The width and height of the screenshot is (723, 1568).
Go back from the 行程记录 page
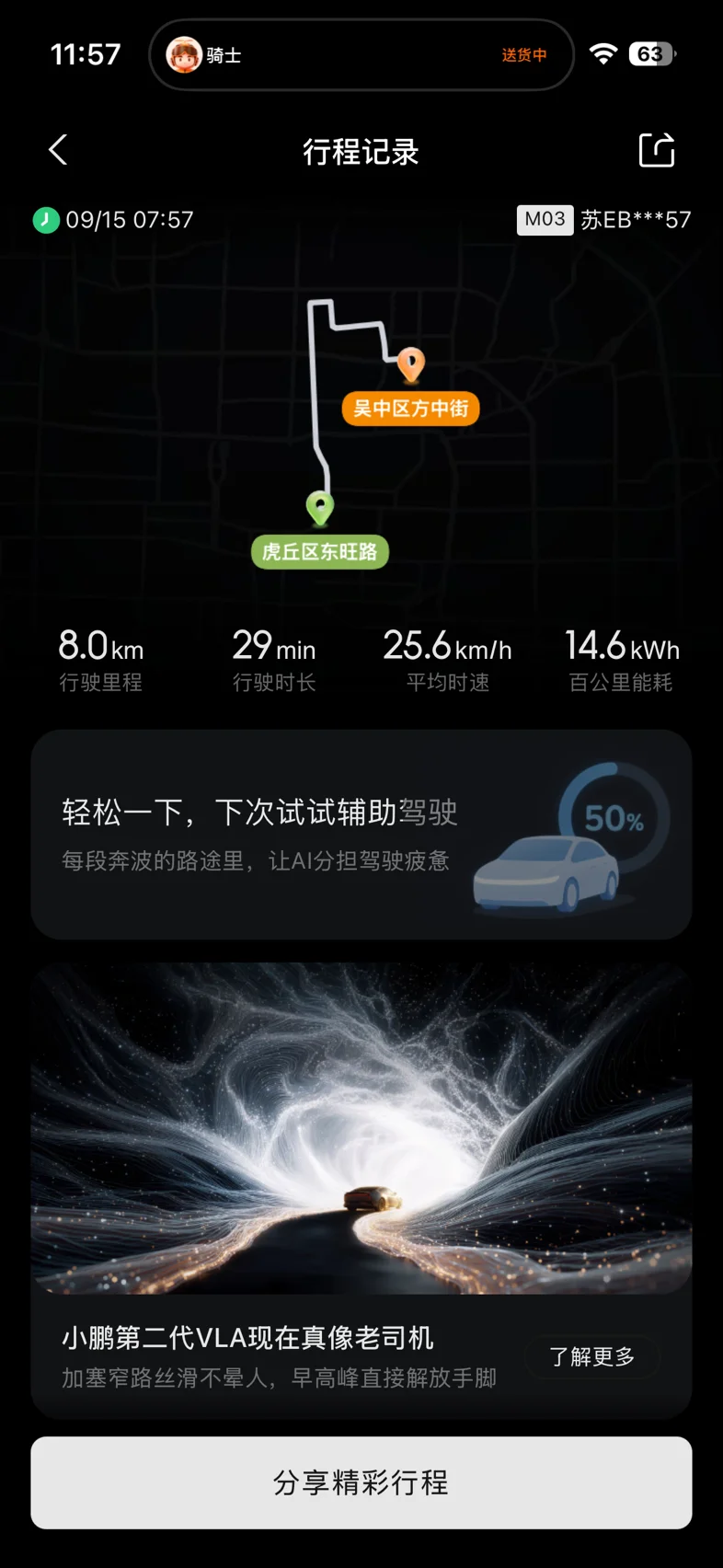click(58, 150)
